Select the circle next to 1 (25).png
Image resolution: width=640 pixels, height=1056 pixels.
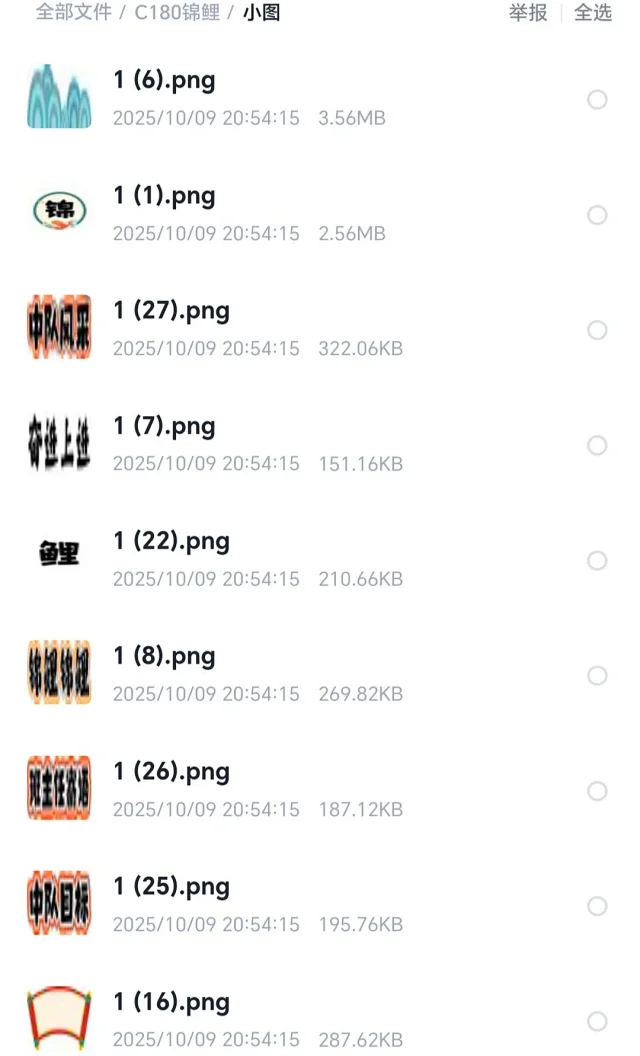[597, 906]
